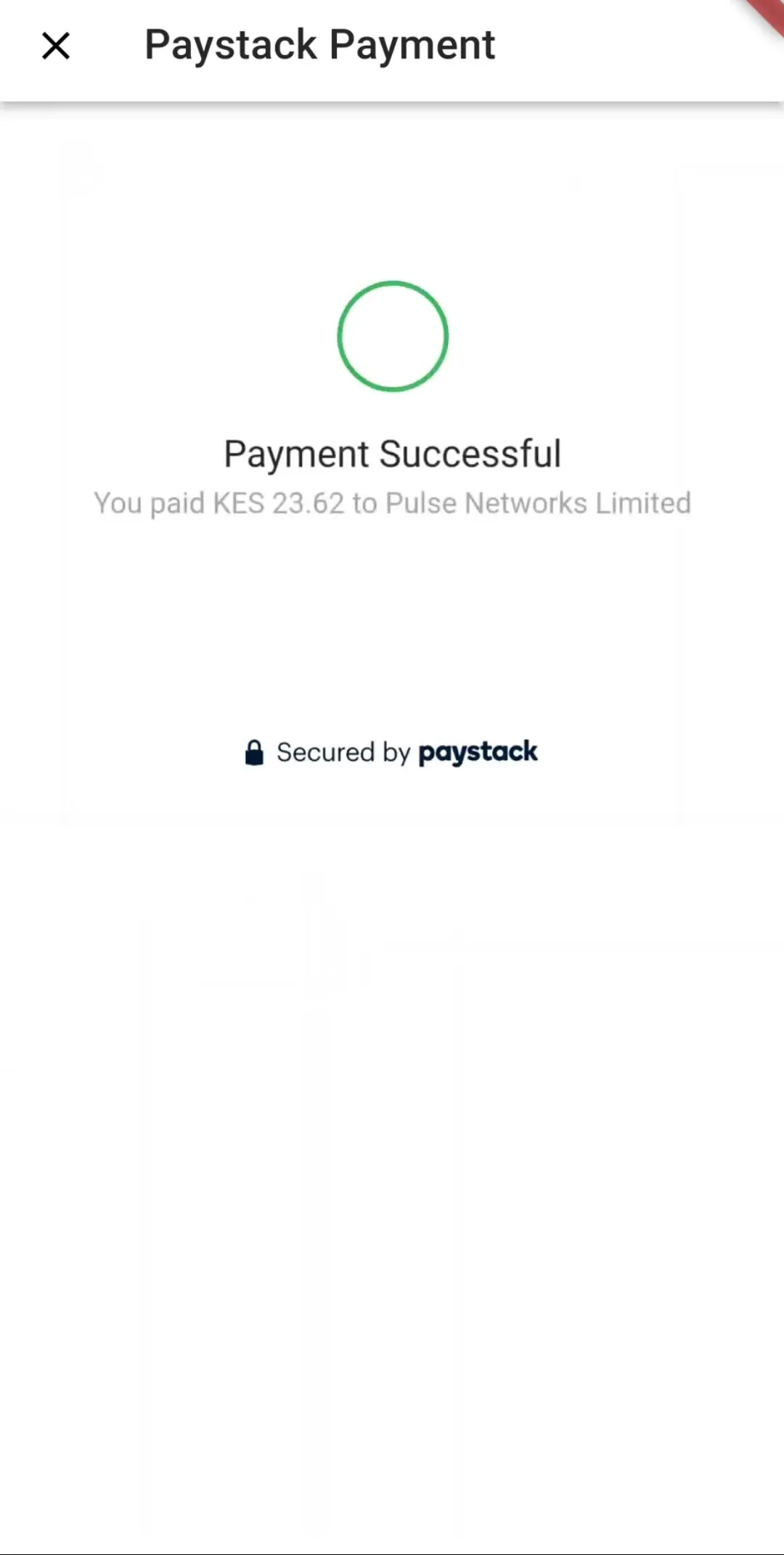Dismiss the payment screen with the X
Viewport: 784px width, 1555px height.
(x=56, y=45)
